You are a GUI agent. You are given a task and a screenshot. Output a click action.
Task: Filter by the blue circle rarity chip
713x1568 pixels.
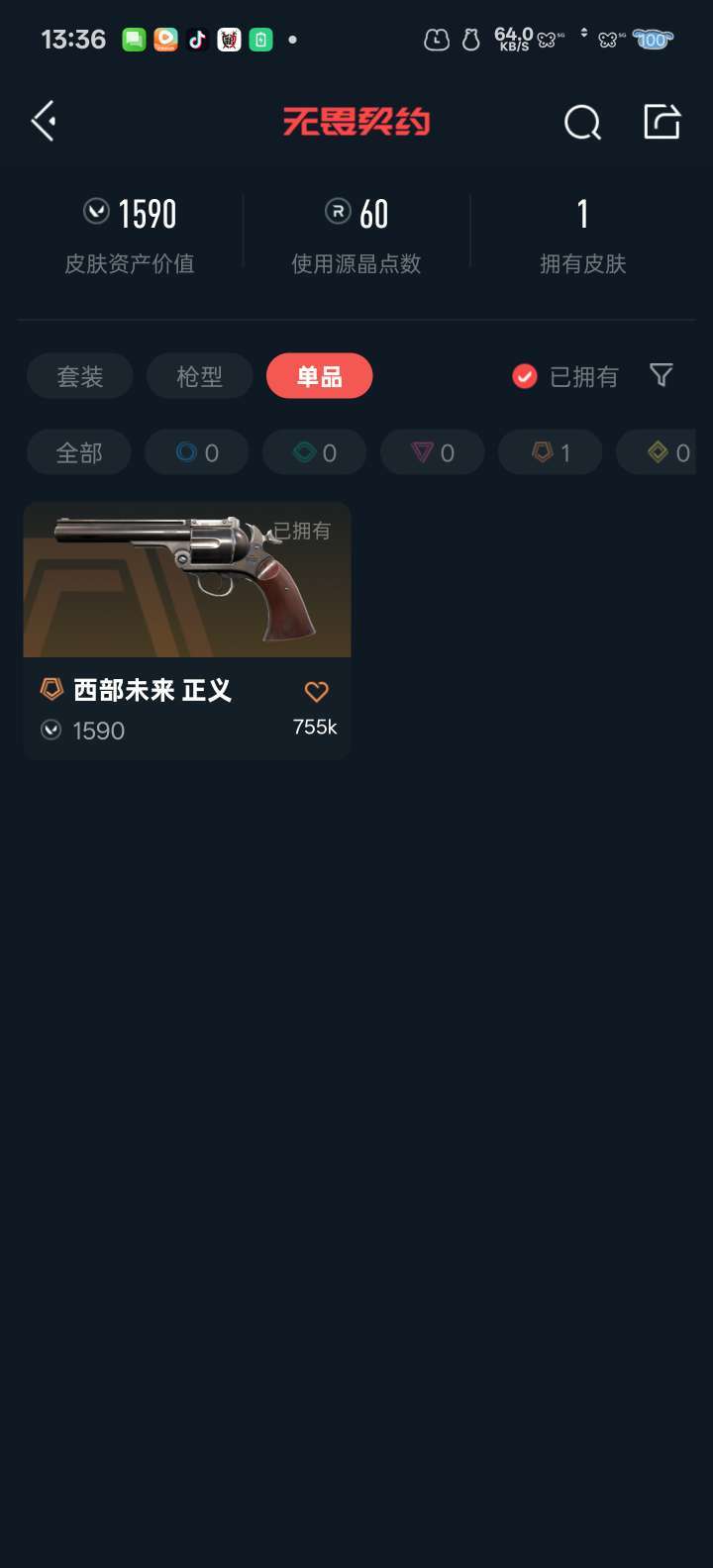click(197, 452)
